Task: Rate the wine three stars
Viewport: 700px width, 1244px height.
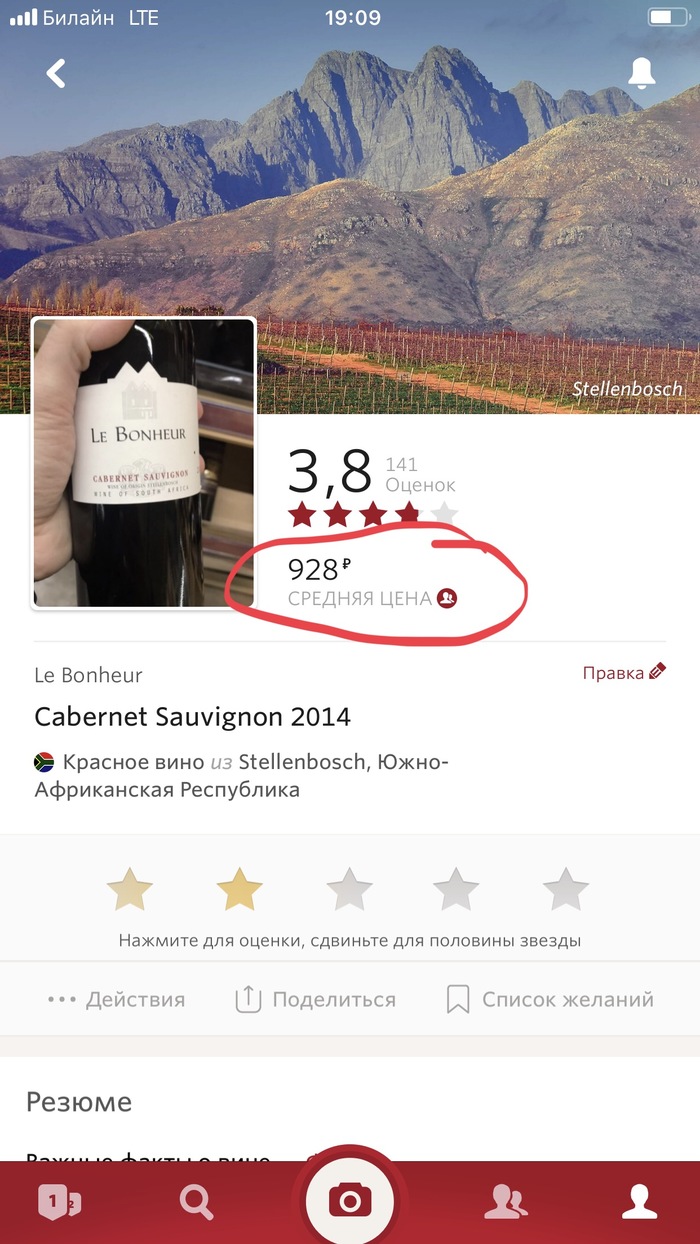Action: click(350, 889)
